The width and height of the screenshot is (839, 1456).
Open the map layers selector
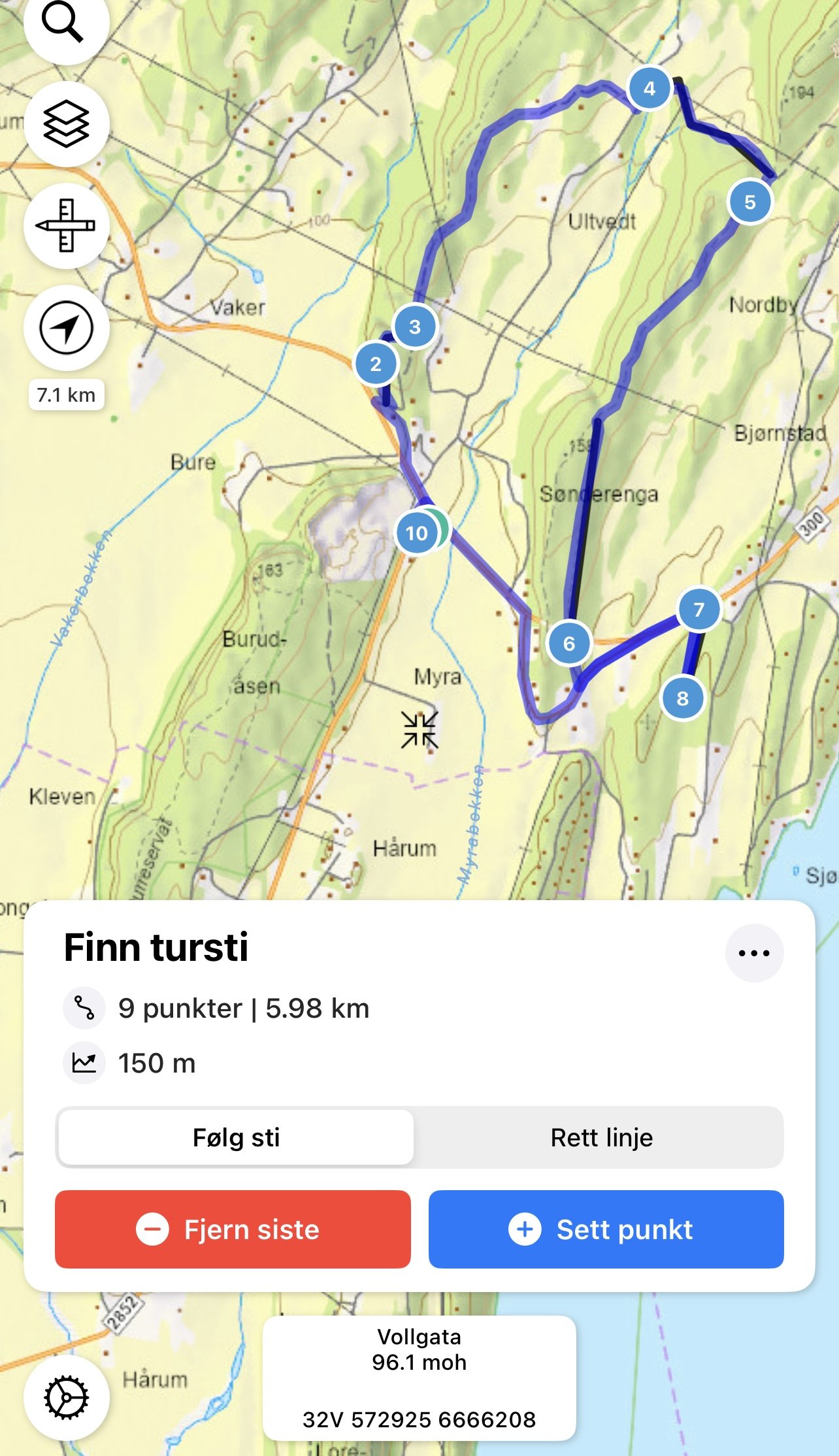coord(66,124)
